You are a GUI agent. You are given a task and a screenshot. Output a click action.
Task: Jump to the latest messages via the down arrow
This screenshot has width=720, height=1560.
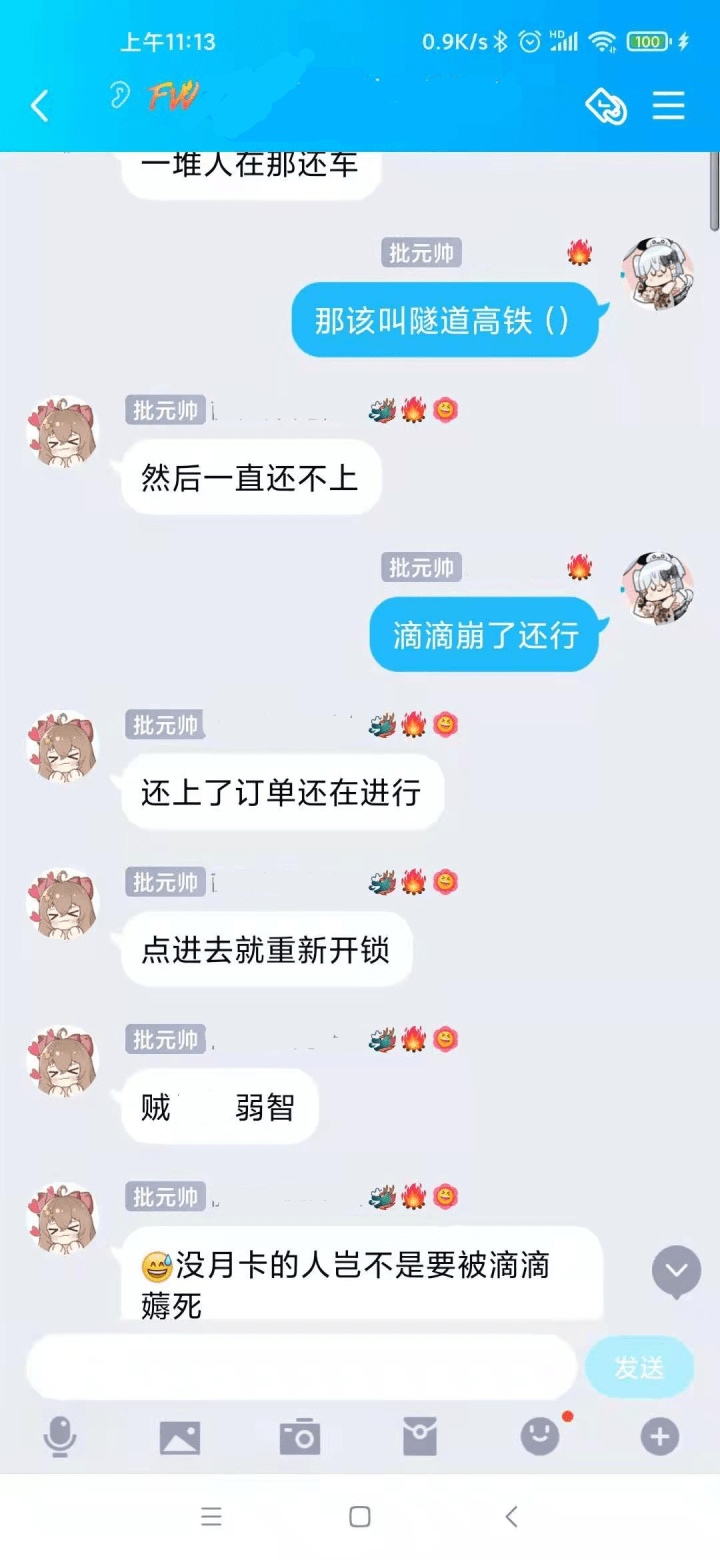click(x=676, y=1271)
